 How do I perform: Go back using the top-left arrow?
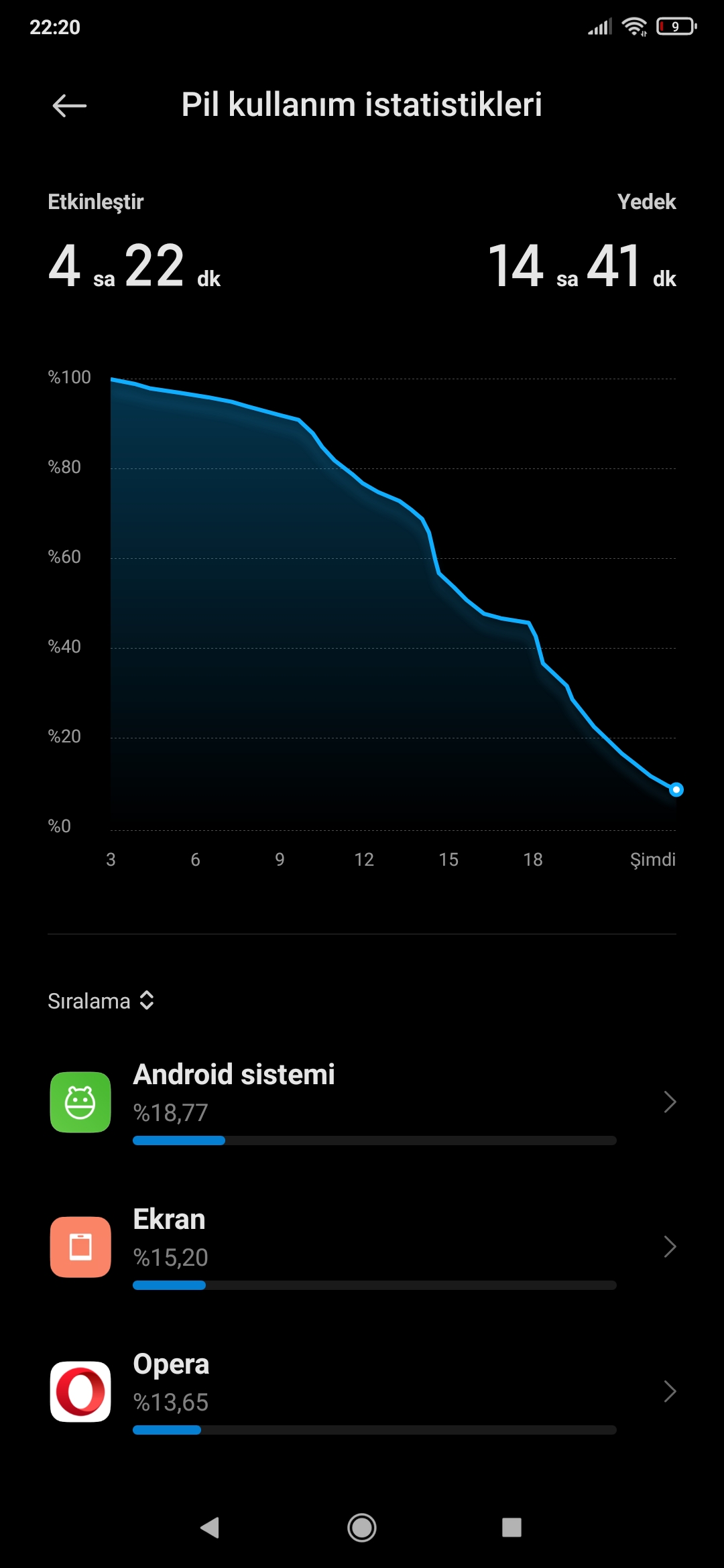click(70, 105)
